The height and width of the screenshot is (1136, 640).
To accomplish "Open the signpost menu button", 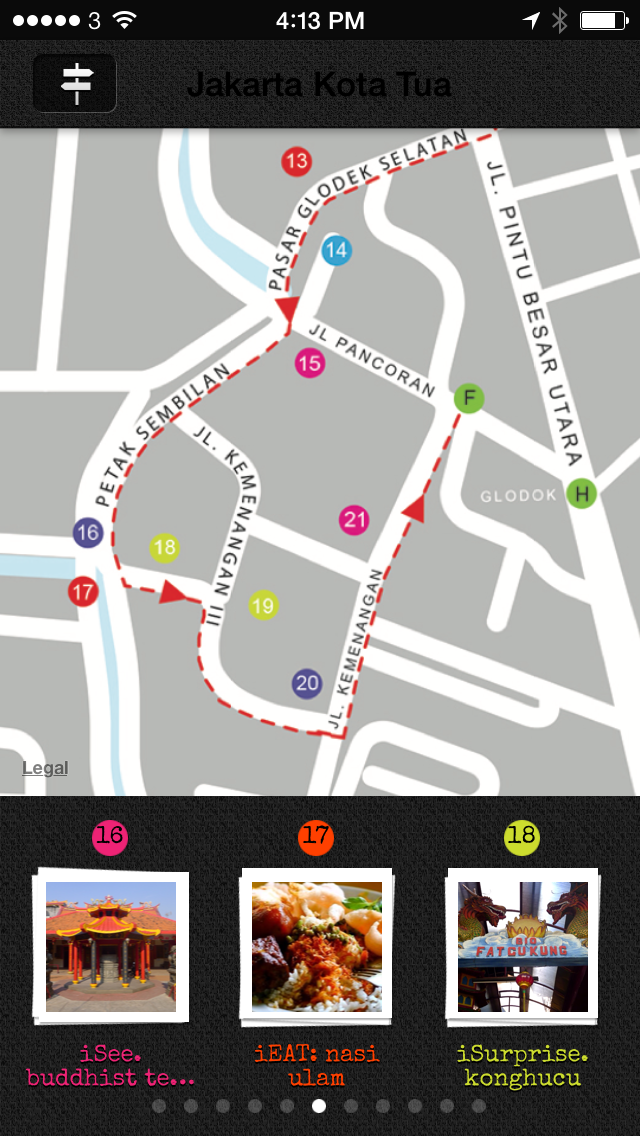I will tap(75, 83).
